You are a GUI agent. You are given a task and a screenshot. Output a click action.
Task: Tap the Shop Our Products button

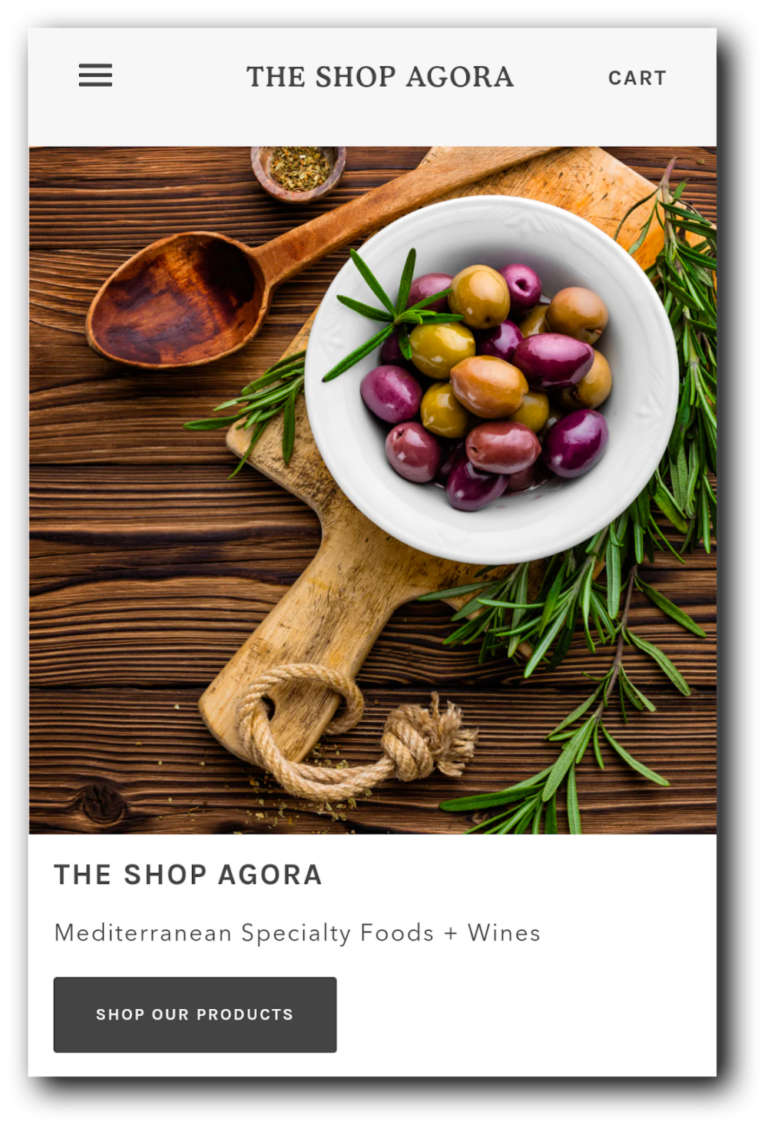click(x=195, y=1014)
